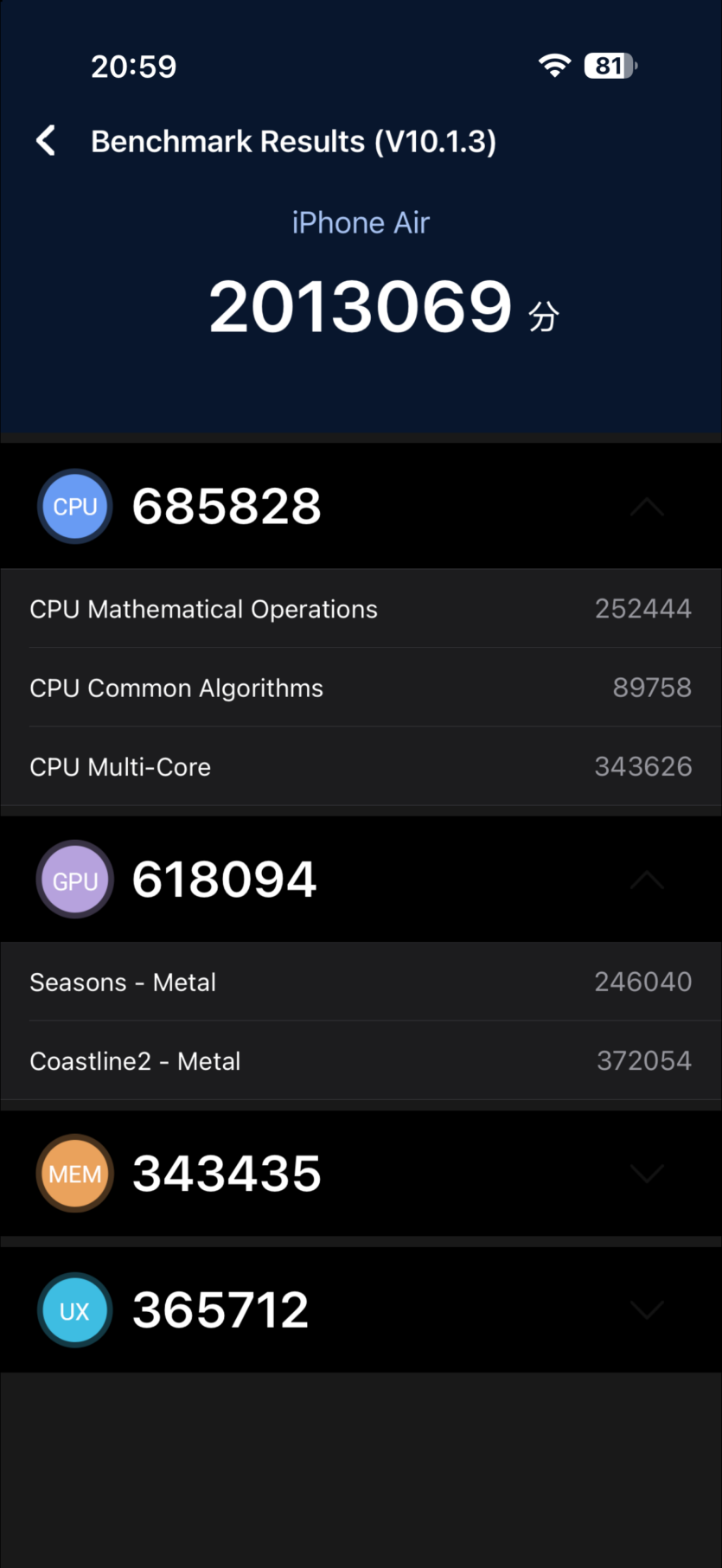
Task: Go back from Benchmark Results
Action: tap(47, 140)
